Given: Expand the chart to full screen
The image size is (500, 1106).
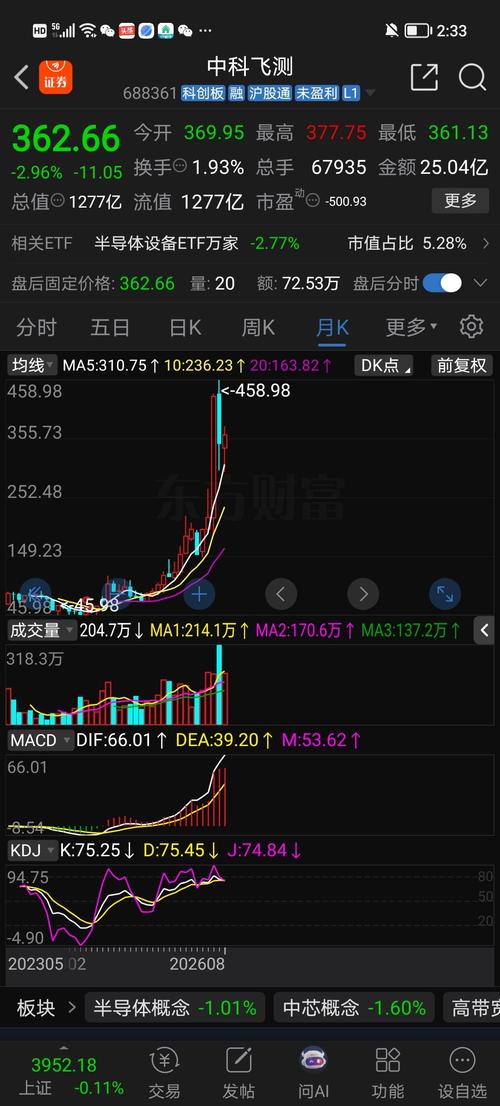Looking at the screenshot, I should [x=445, y=594].
